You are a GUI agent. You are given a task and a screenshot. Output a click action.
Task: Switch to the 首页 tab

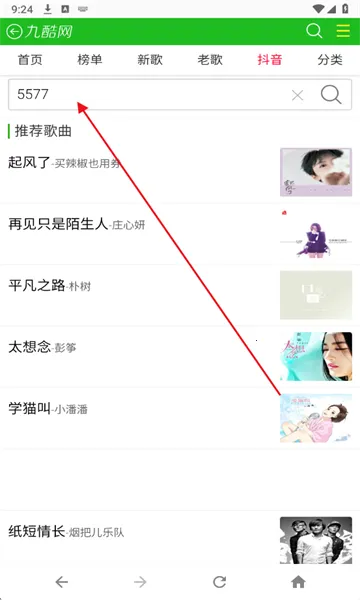30,60
